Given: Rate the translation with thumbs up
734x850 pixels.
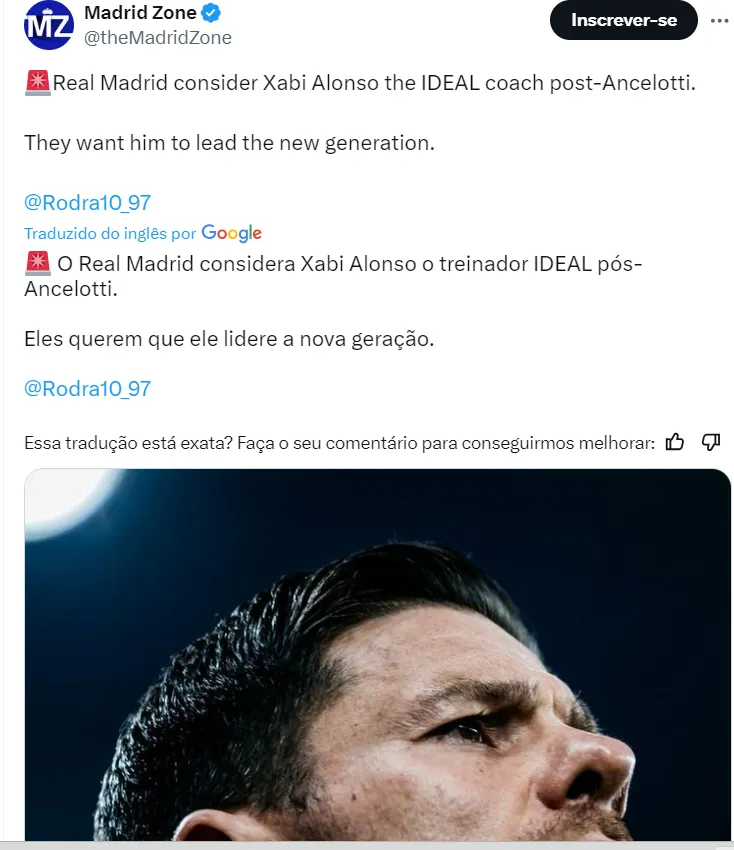Looking at the screenshot, I should [x=675, y=442].
